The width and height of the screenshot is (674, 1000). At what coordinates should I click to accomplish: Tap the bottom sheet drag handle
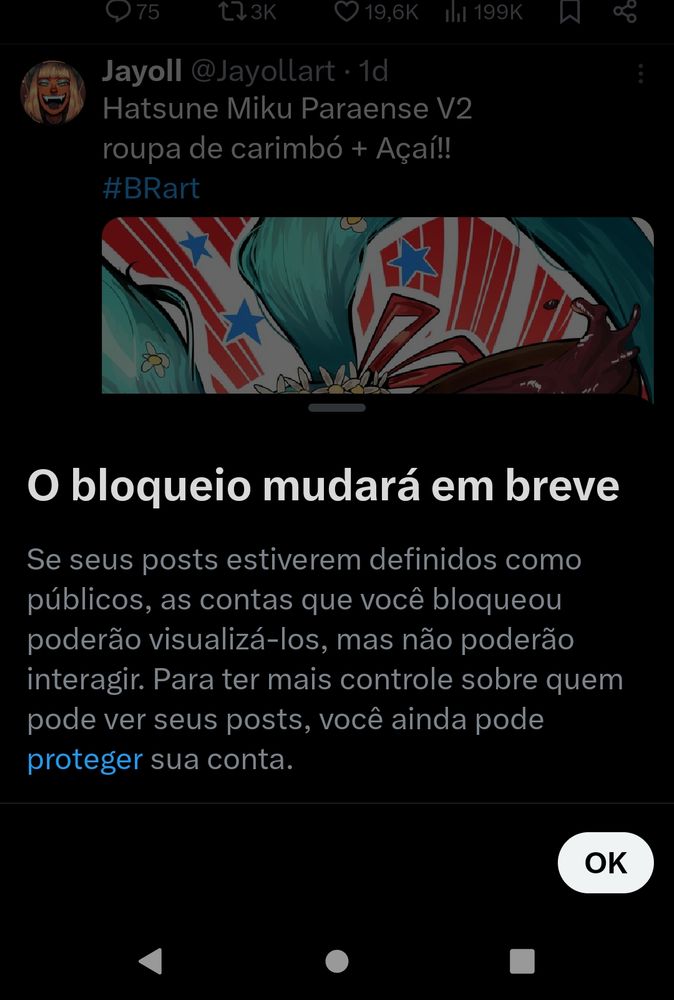337,408
